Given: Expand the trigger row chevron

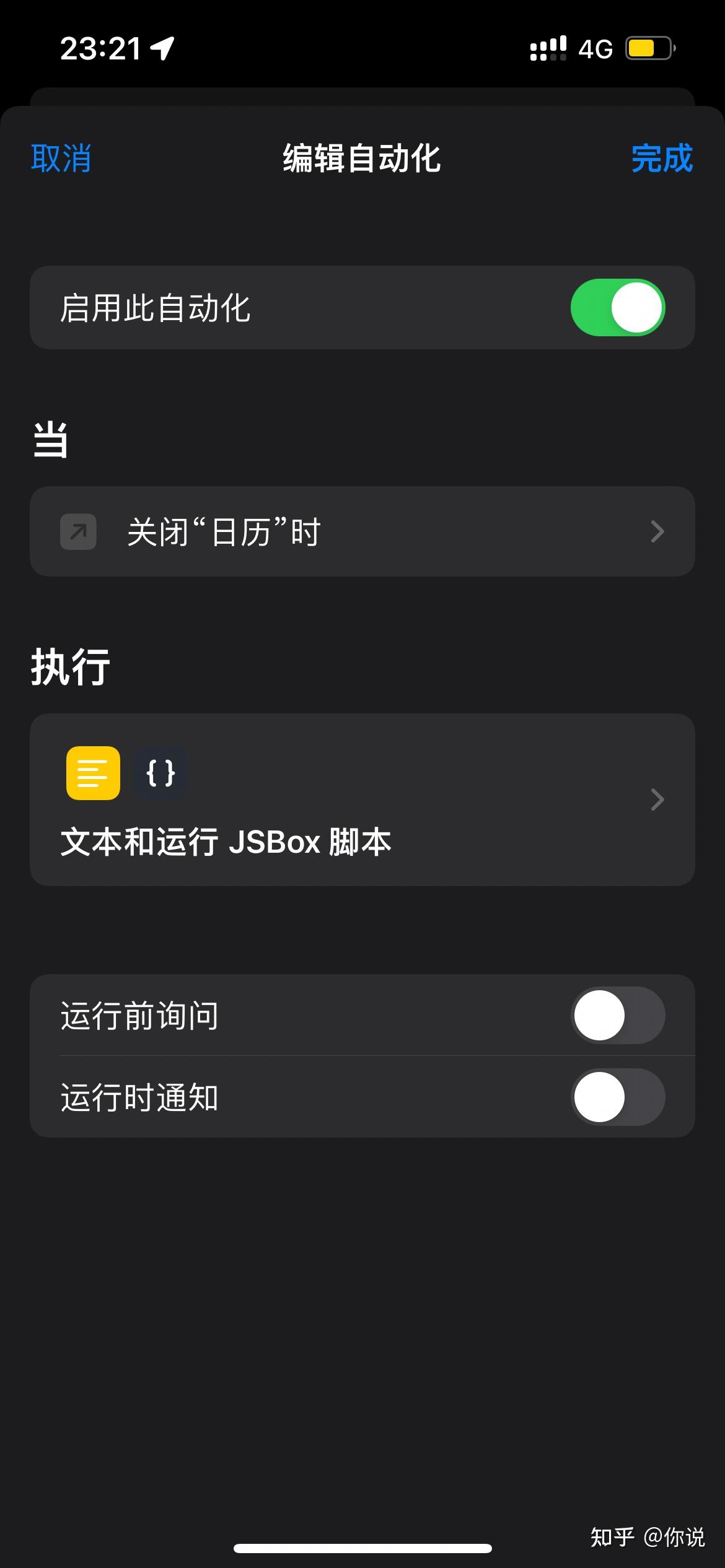Looking at the screenshot, I should point(657,531).
